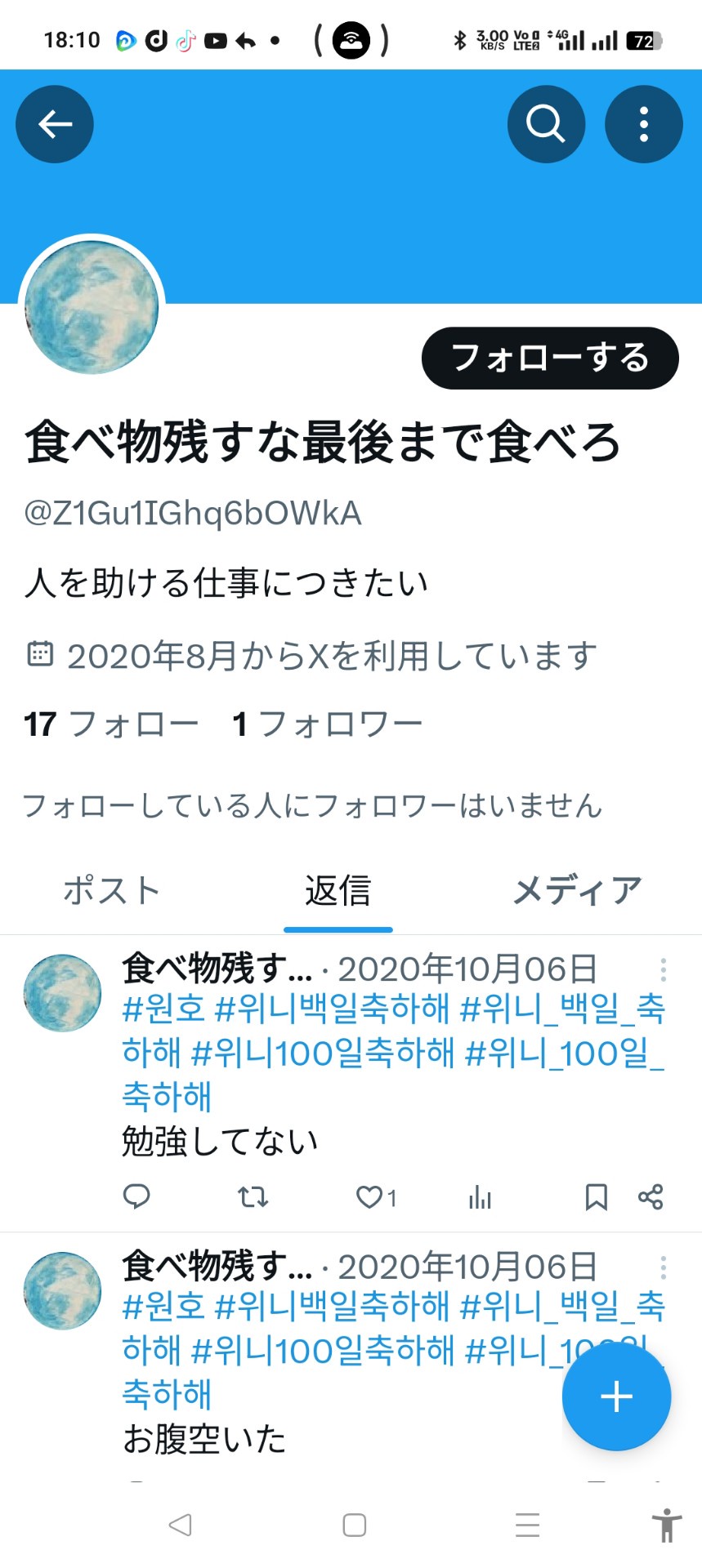View analytics for 勉強してない post
Screen dimensions: 702x1568
click(x=480, y=1197)
